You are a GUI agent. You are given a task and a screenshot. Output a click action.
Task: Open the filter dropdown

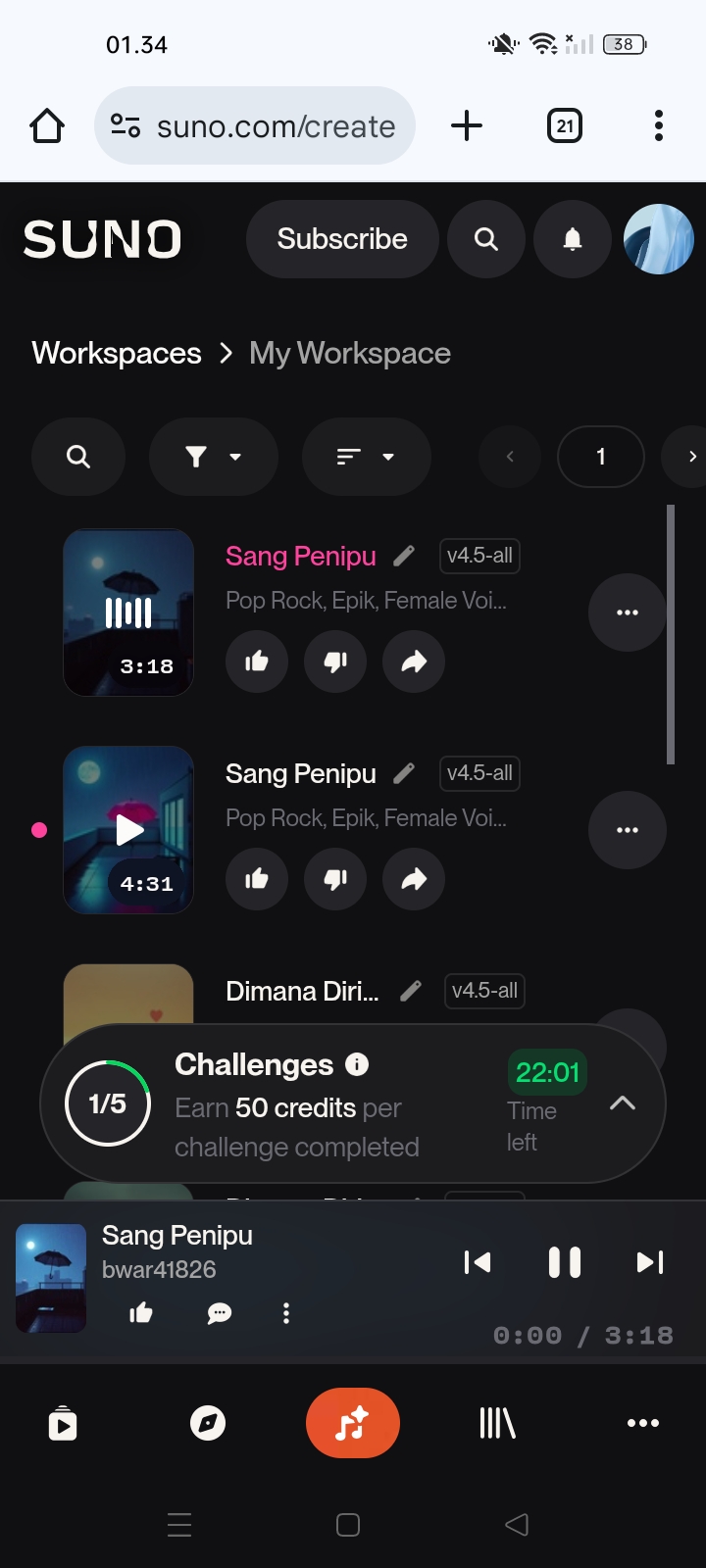click(x=213, y=457)
